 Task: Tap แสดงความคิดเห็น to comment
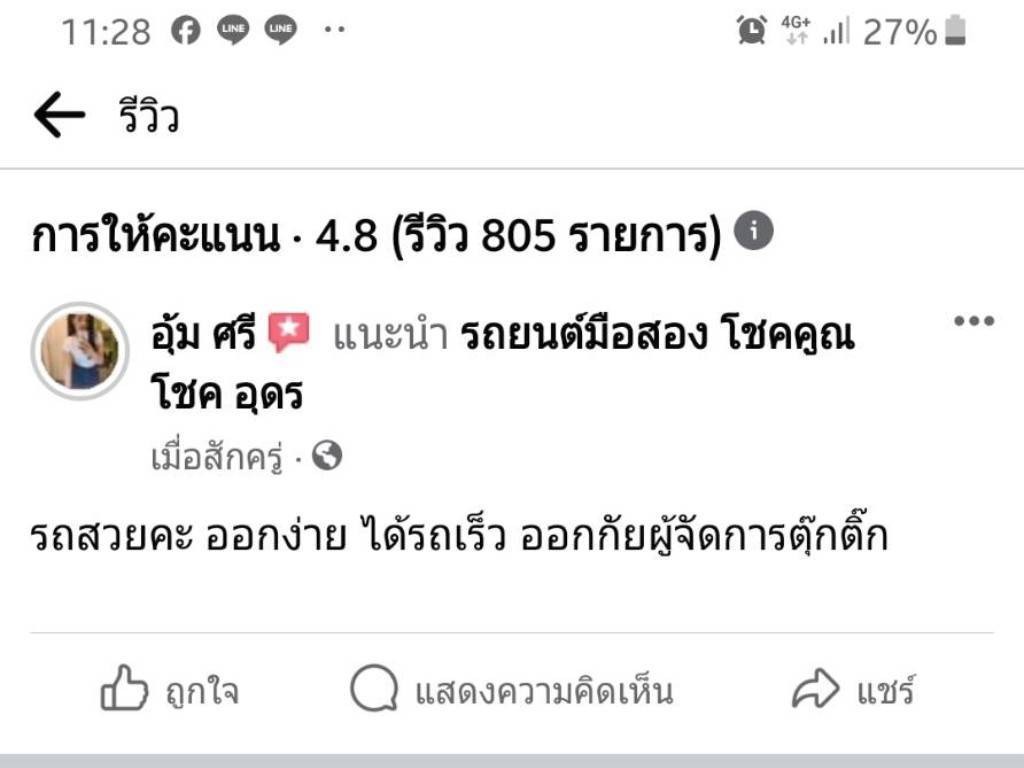click(x=511, y=691)
